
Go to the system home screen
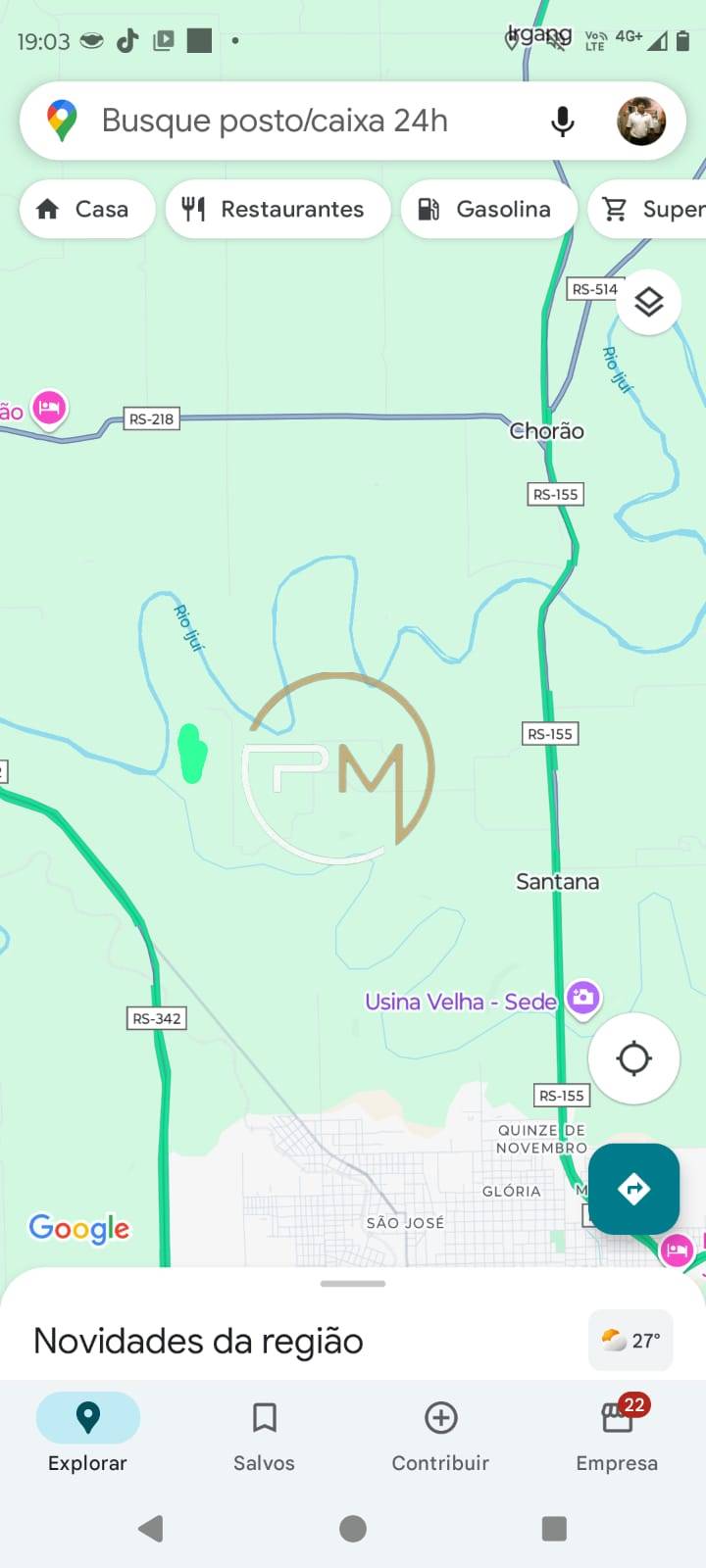353,1529
